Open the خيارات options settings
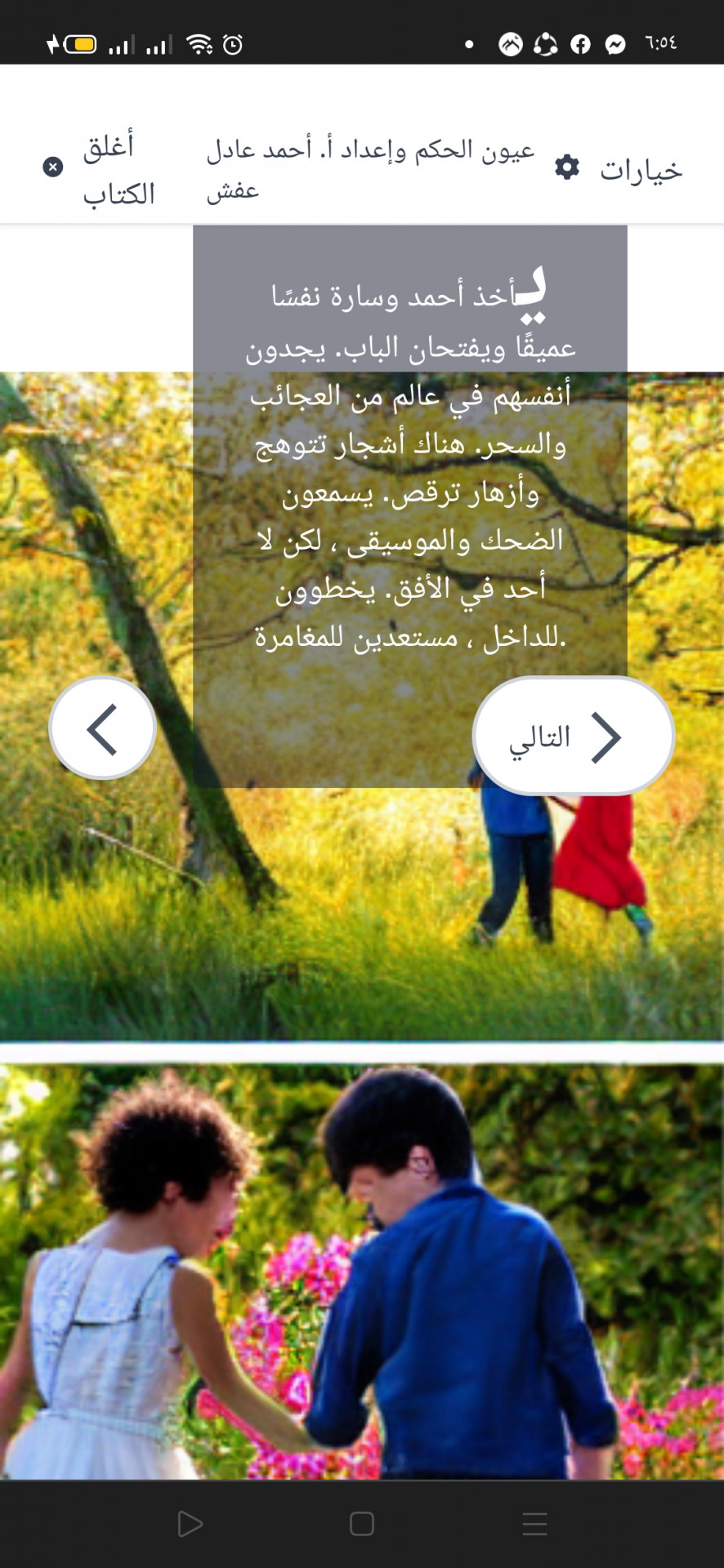This screenshot has height=1568, width=724. (x=619, y=169)
